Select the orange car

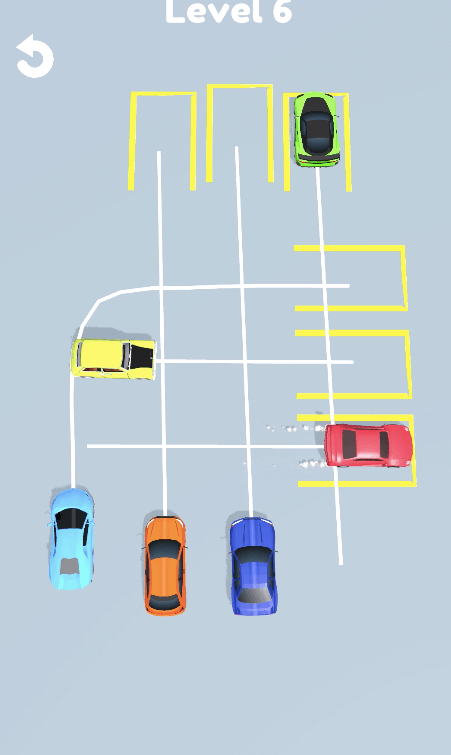pos(165,565)
